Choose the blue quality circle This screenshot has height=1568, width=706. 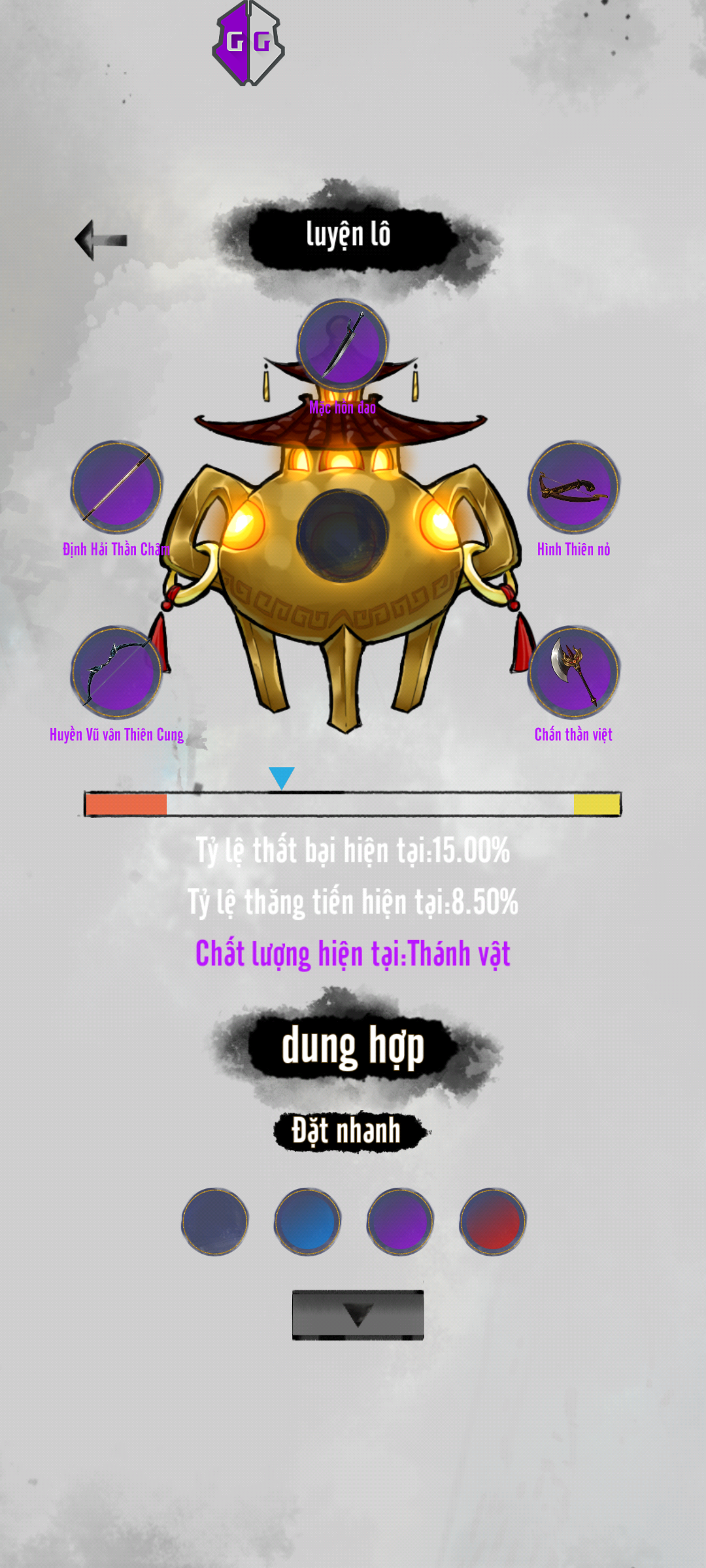point(307,1221)
